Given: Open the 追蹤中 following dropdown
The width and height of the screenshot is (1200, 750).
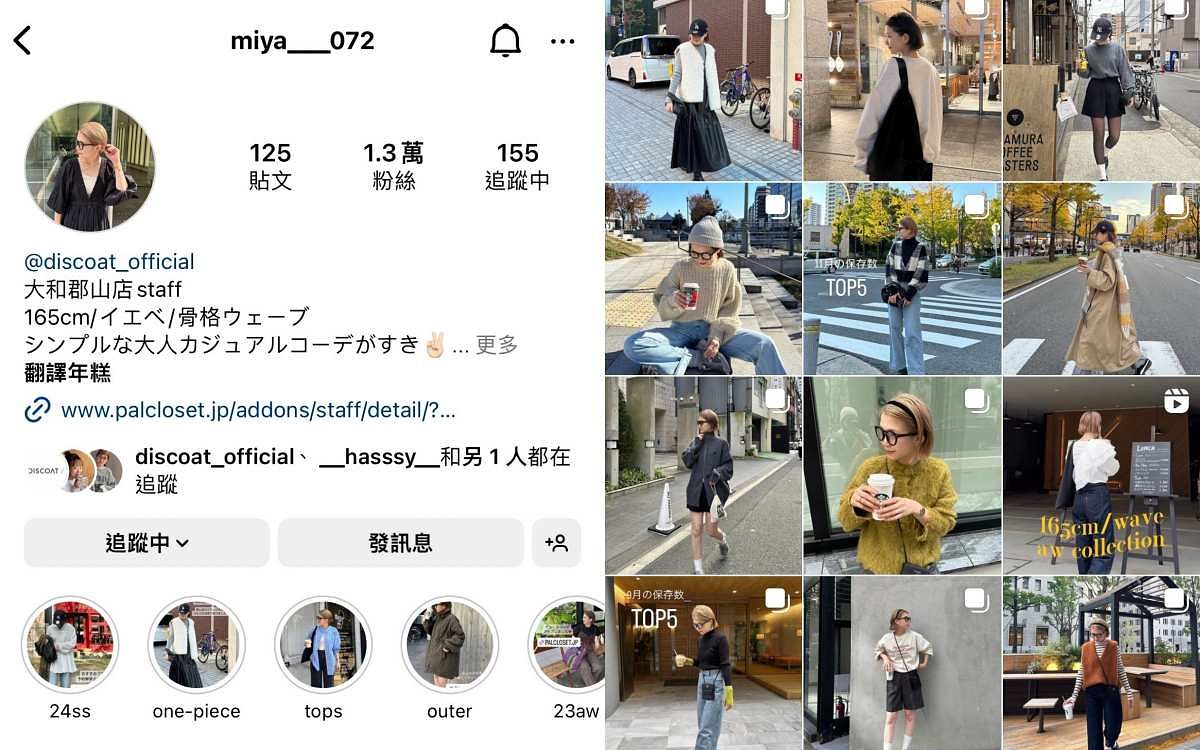Looking at the screenshot, I should (x=146, y=543).
